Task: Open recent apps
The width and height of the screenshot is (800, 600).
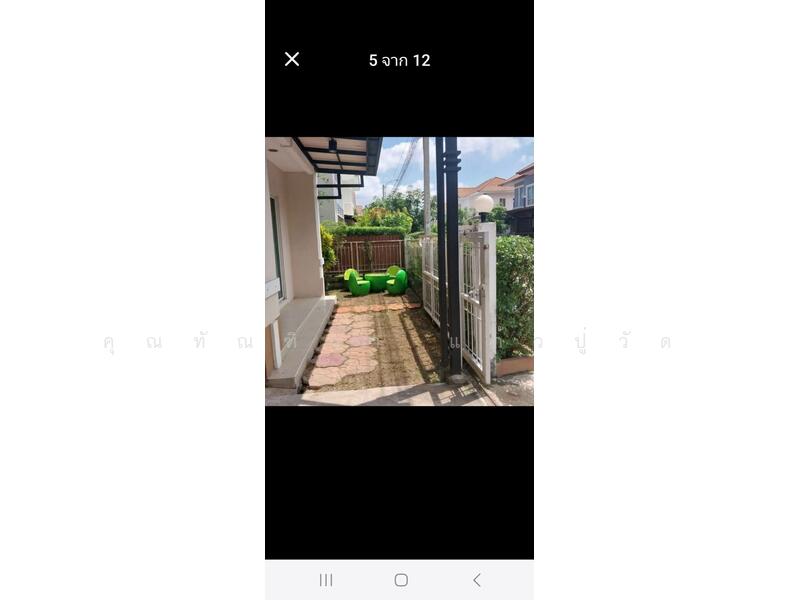Action: click(326, 580)
